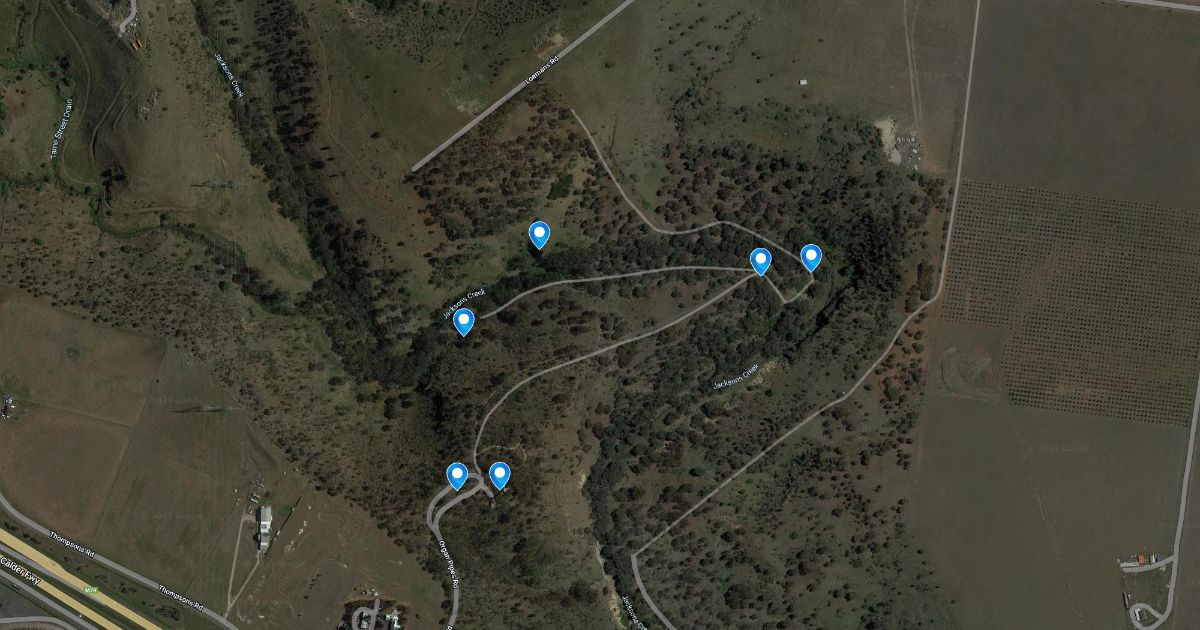Select the pin where the two trails fork
The image size is (1200, 630).
761,261
